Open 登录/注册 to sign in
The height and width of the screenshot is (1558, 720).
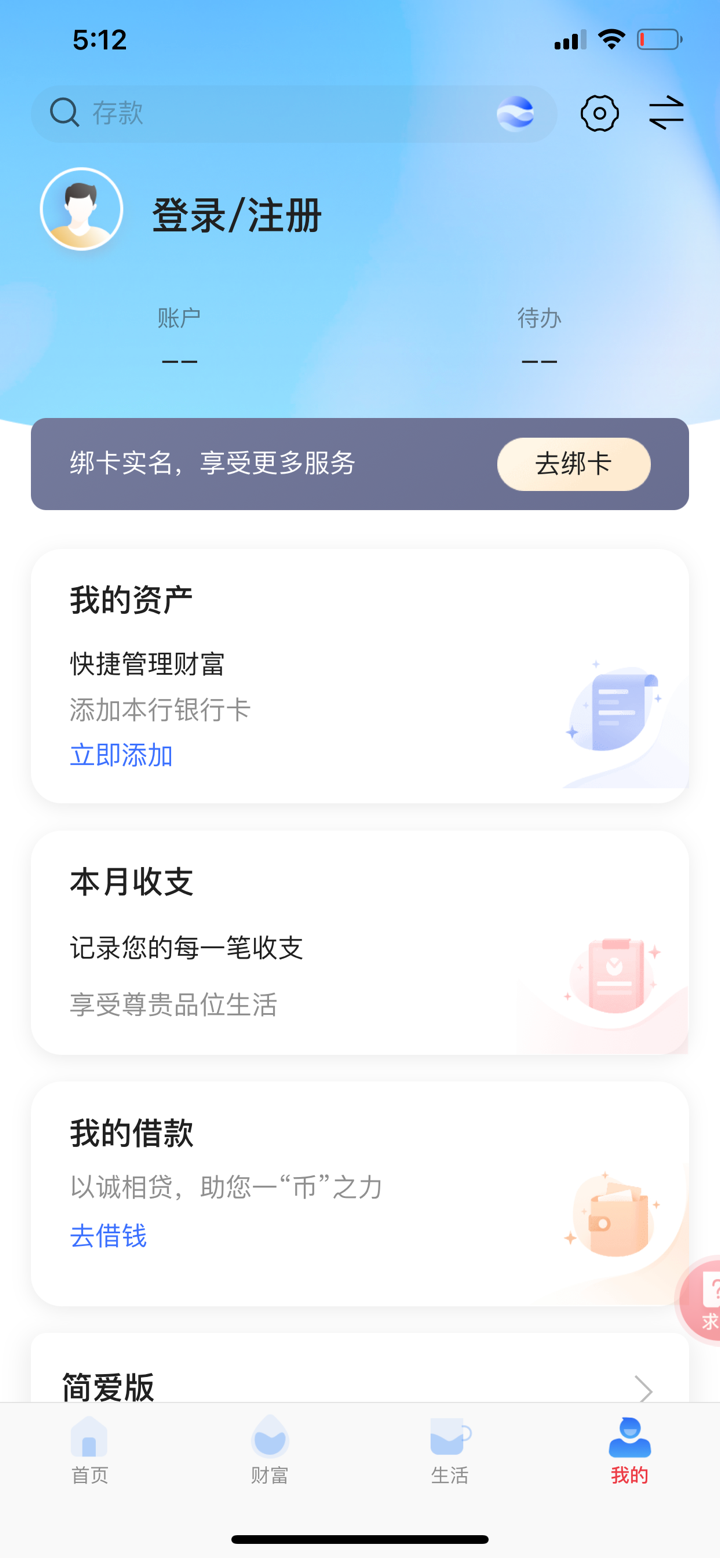[x=236, y=214]
